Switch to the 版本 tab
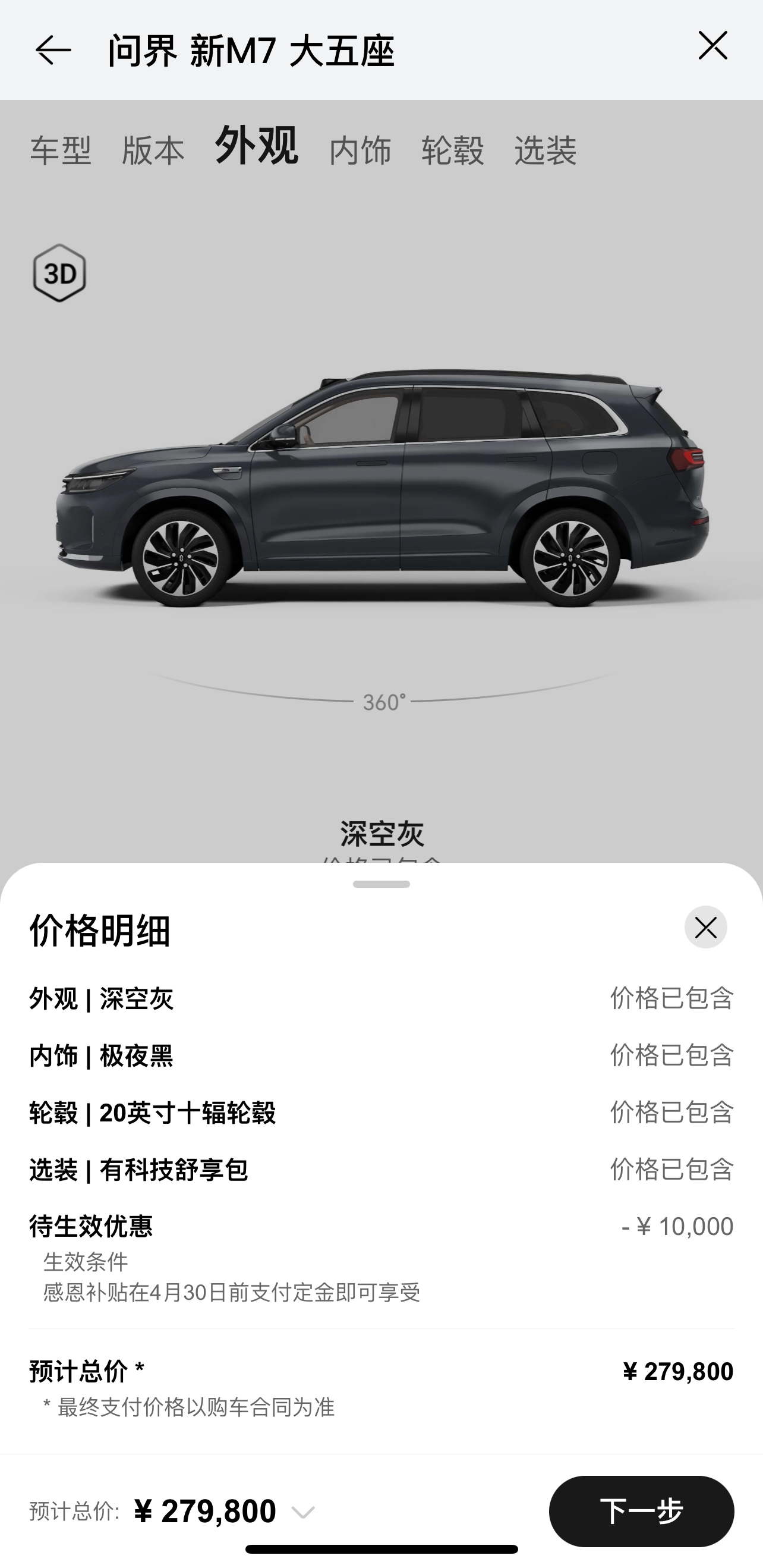Screen dimensions: 763x1568 153,150
